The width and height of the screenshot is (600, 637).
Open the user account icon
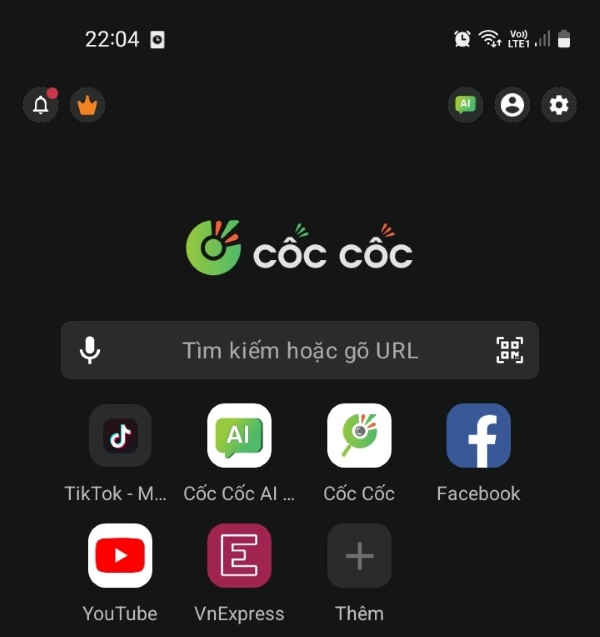click(x=512, y=105)
